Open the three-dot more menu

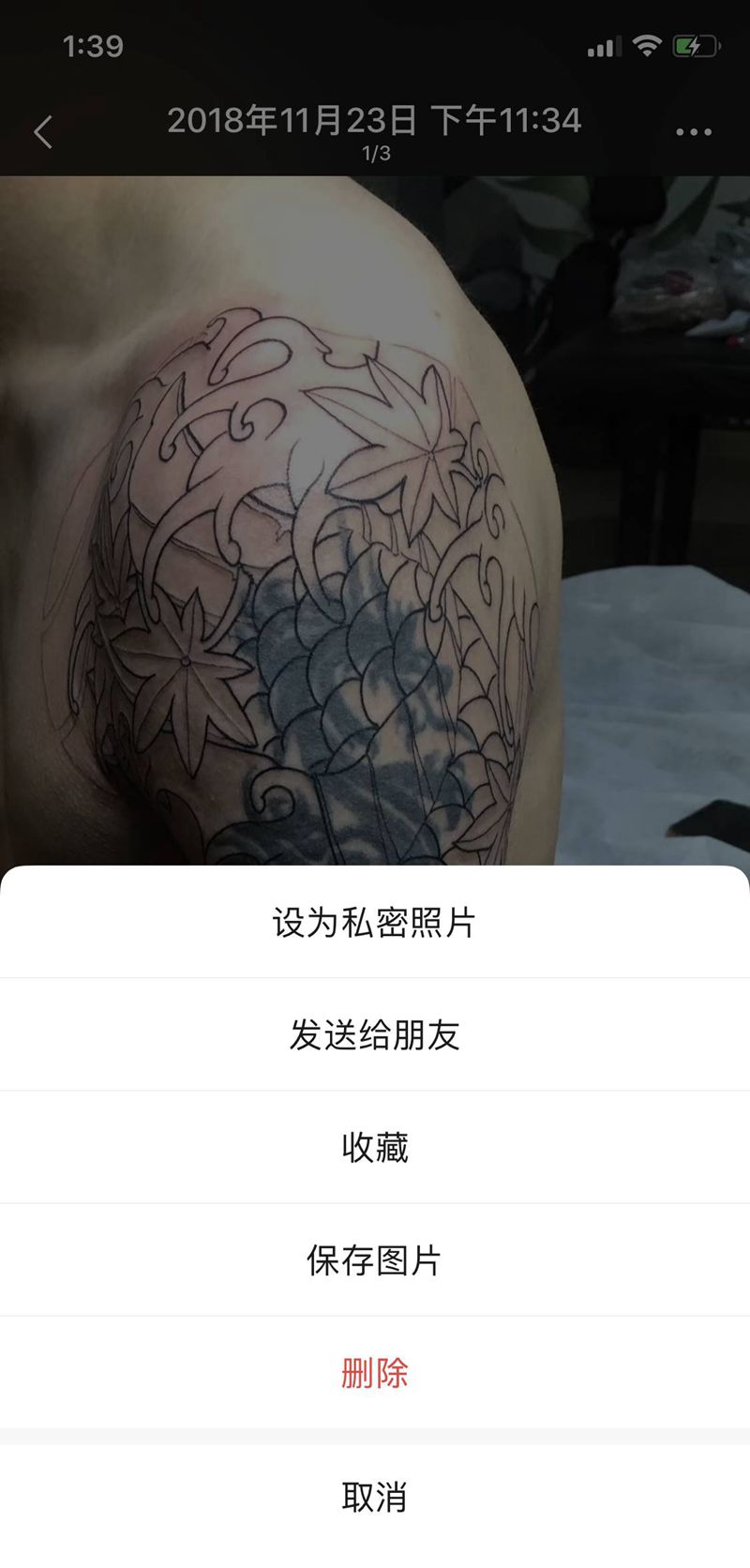694,132
